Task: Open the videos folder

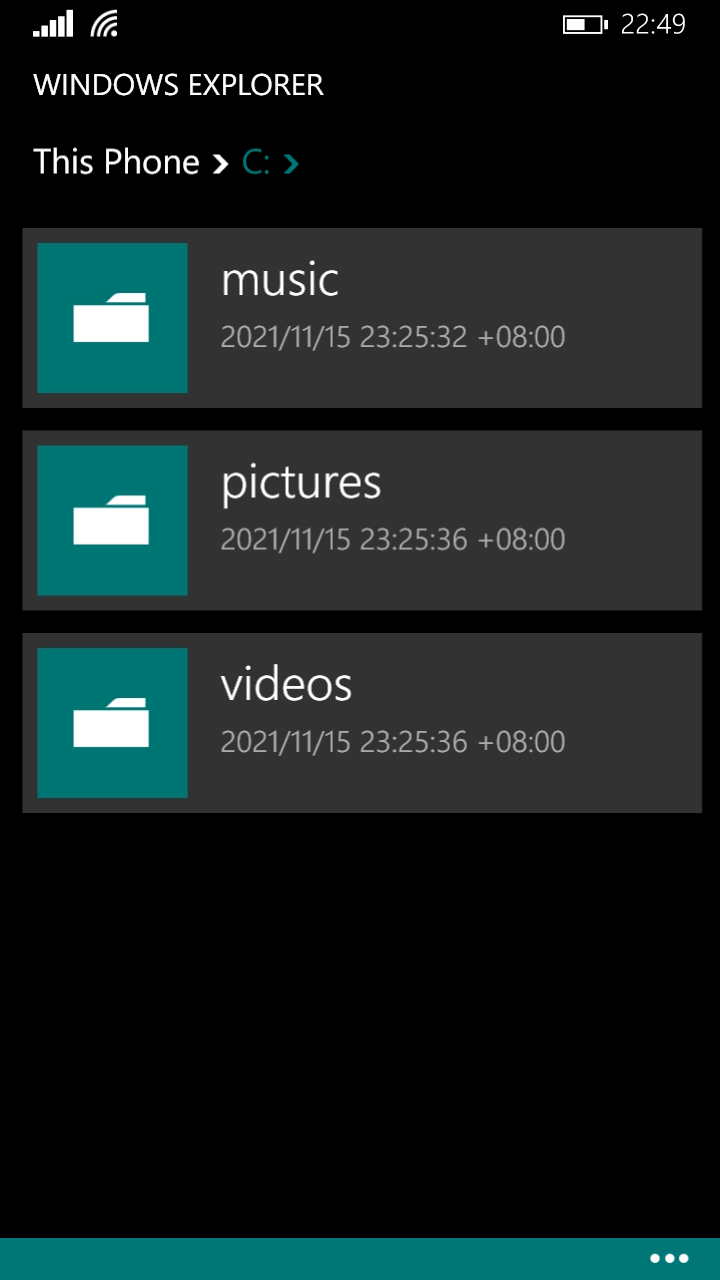Action: pyautogui.click(x=360, y=723)
